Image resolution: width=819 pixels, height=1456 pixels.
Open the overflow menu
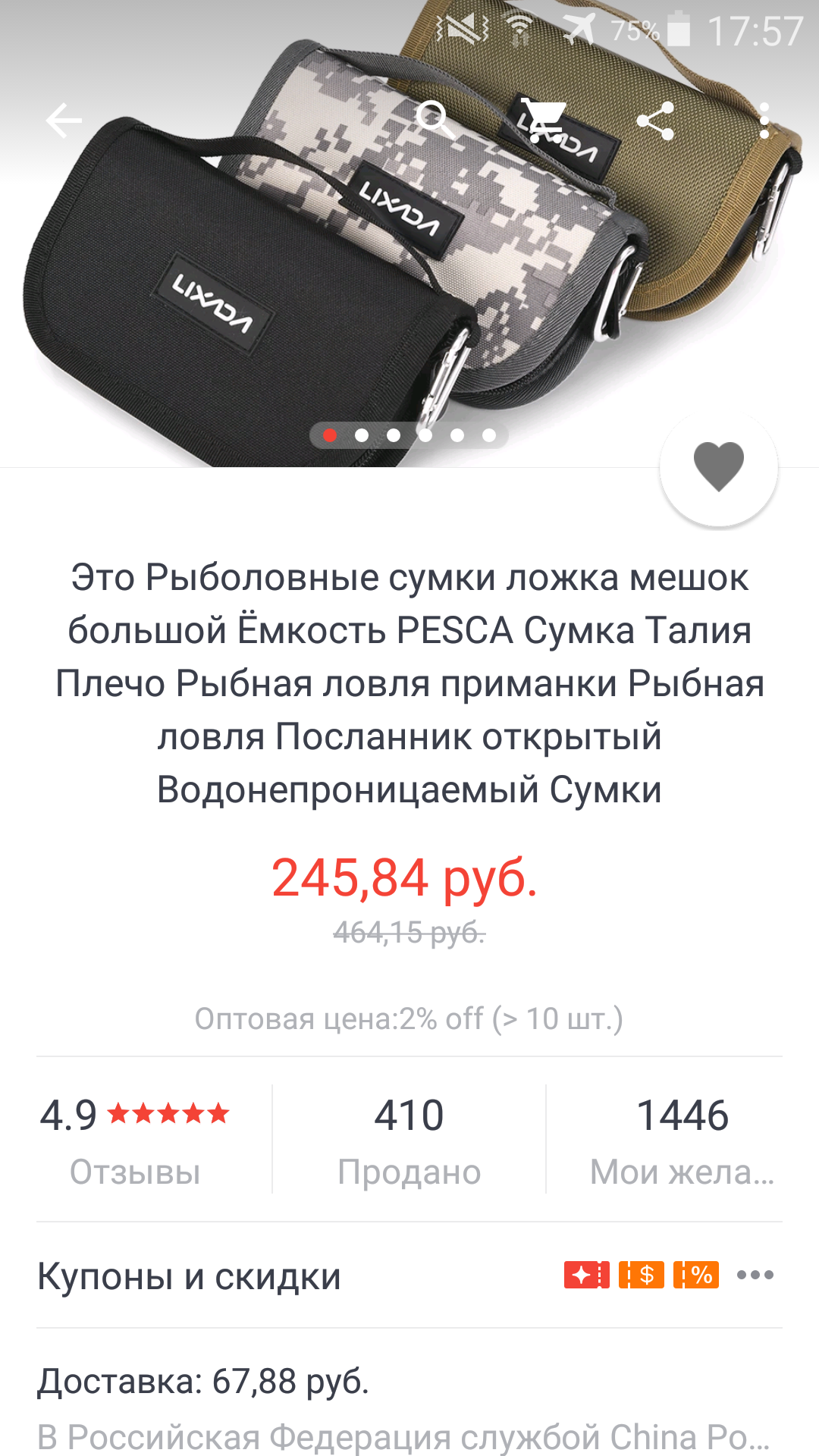tap(764, 121)
